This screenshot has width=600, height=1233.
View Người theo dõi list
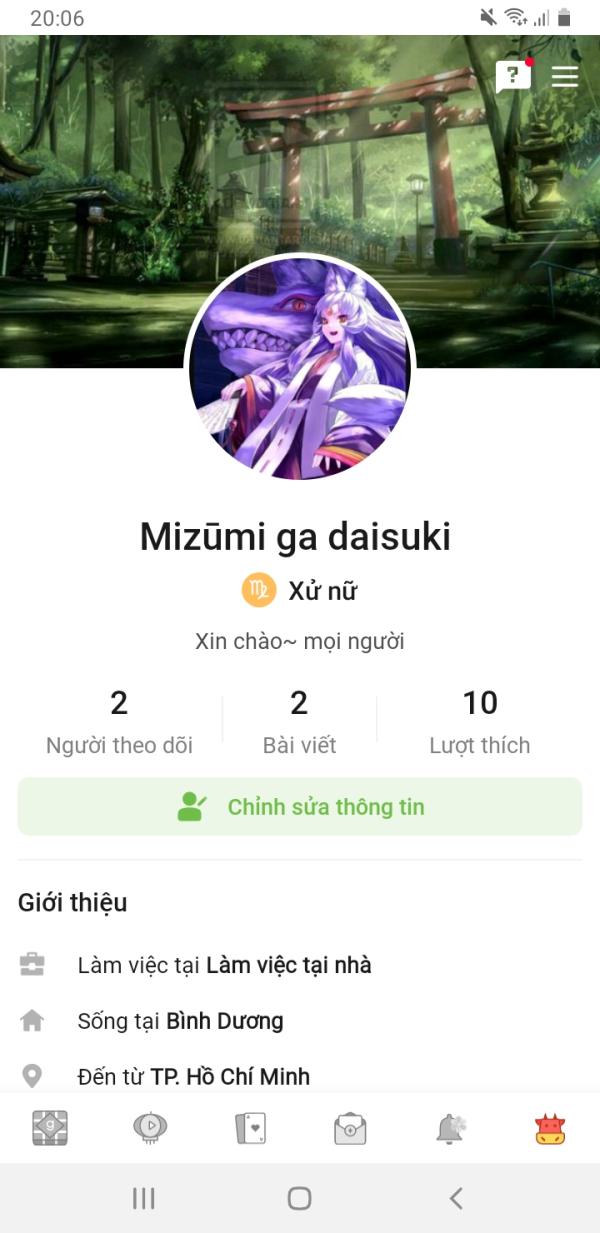tap(119, 722)
